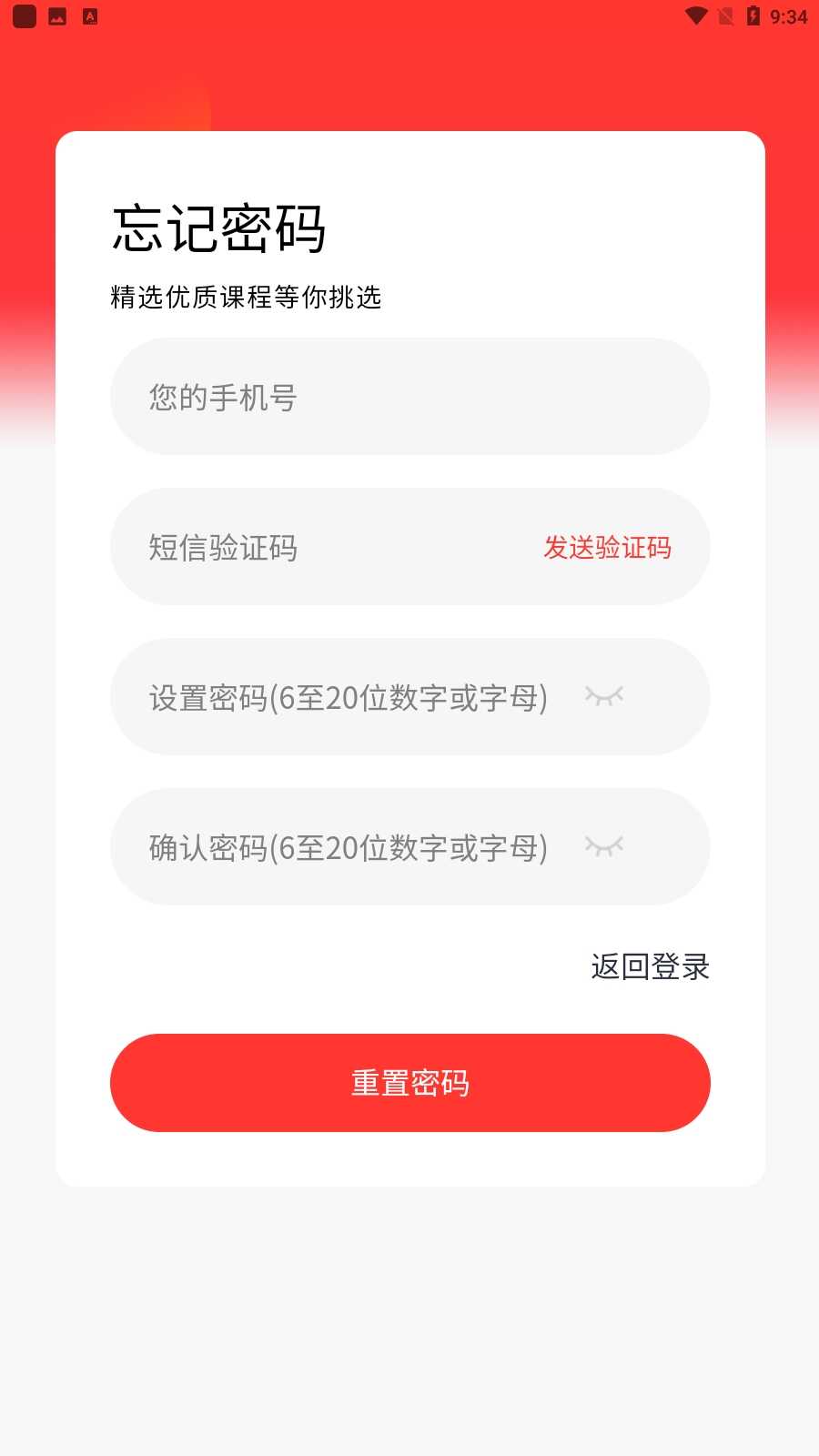Show password in the set password field
The height and width of the screenshot is (1456, 819).
[604, 696]
